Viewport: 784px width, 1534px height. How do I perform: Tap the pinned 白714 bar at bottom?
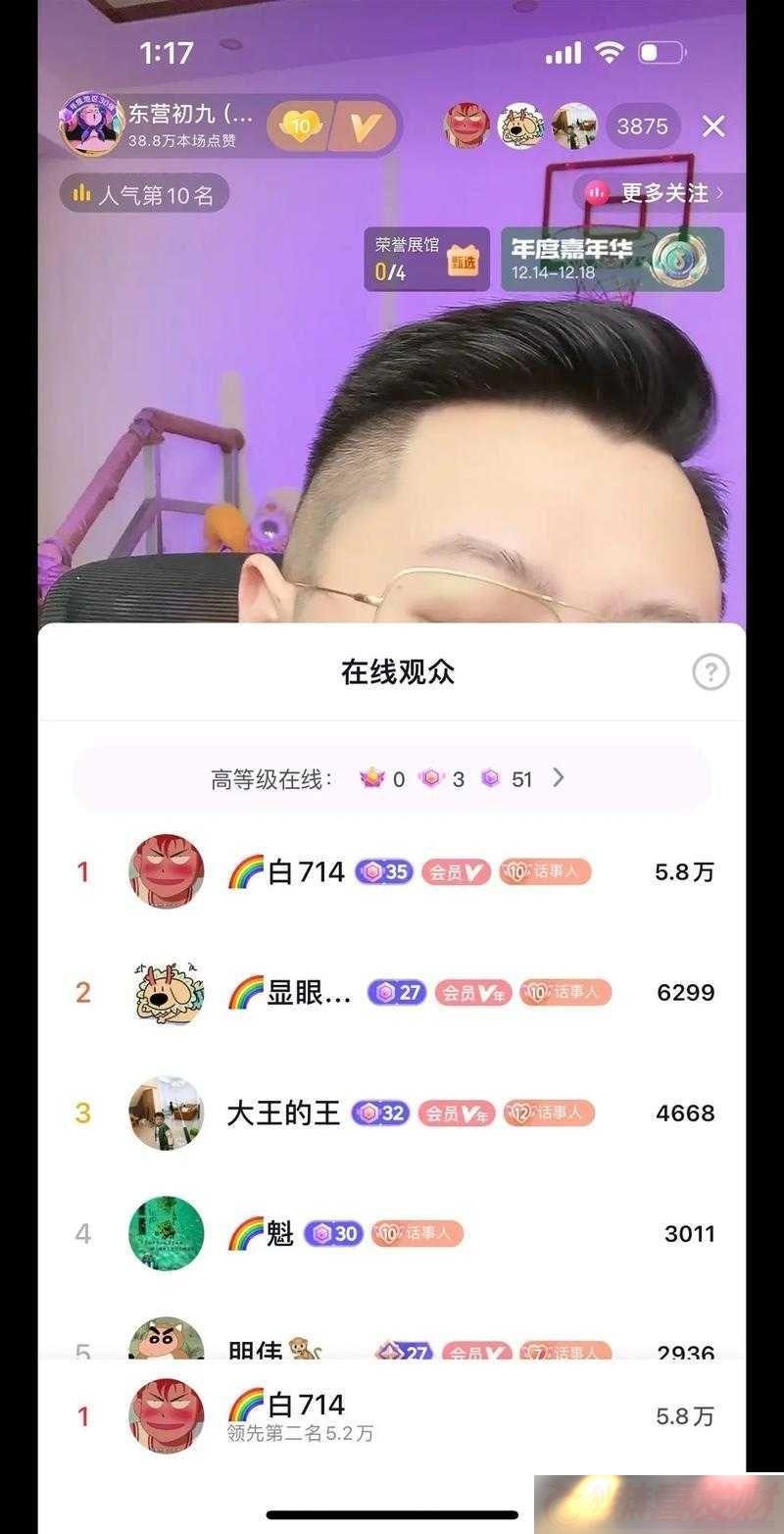pos(392,1416)
